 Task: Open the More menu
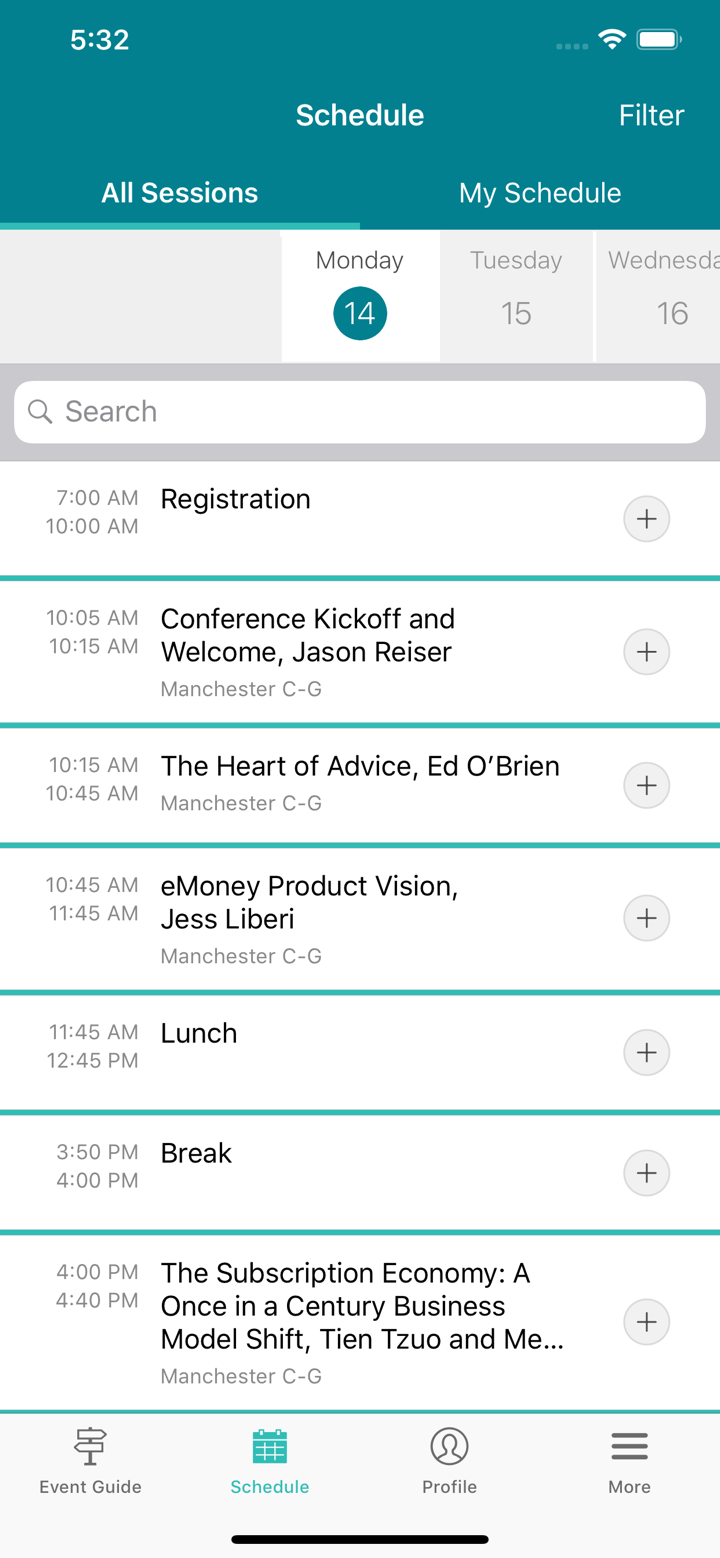[x=629, y=1460]
